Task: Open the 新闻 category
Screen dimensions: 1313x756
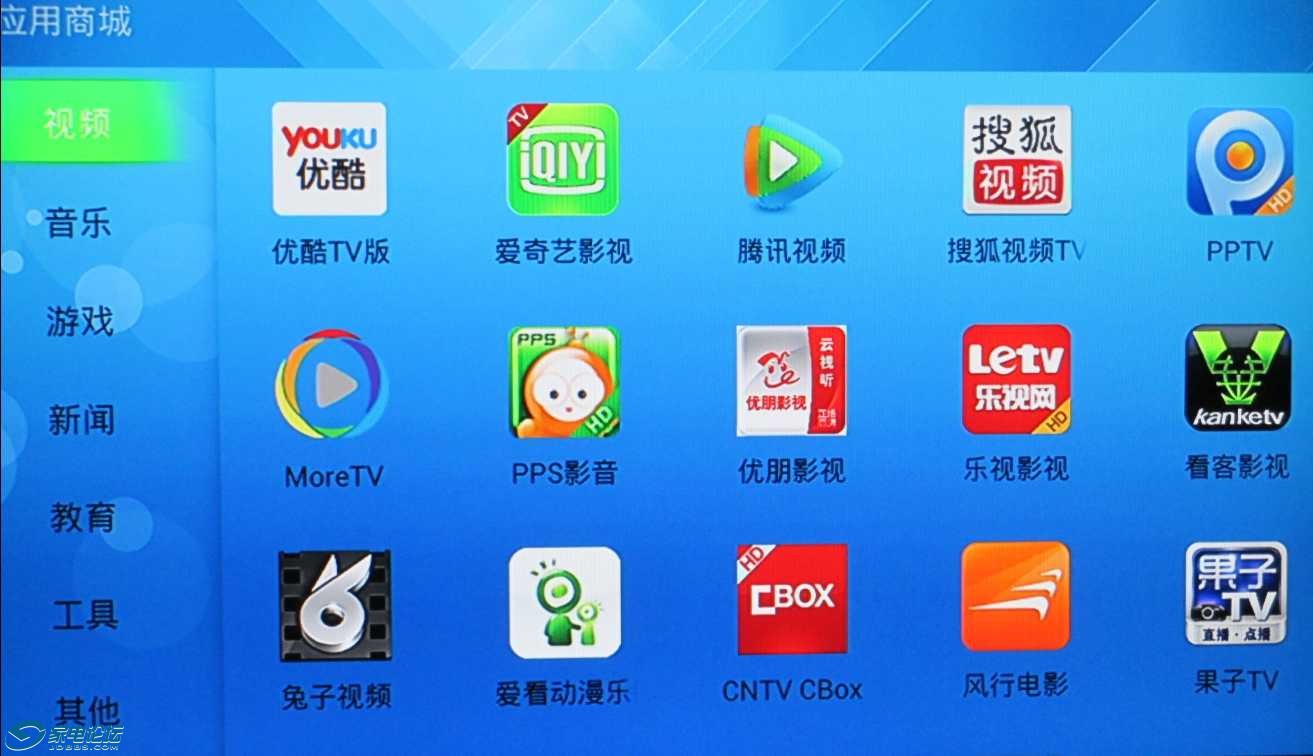Action: (x=81, y=420)
